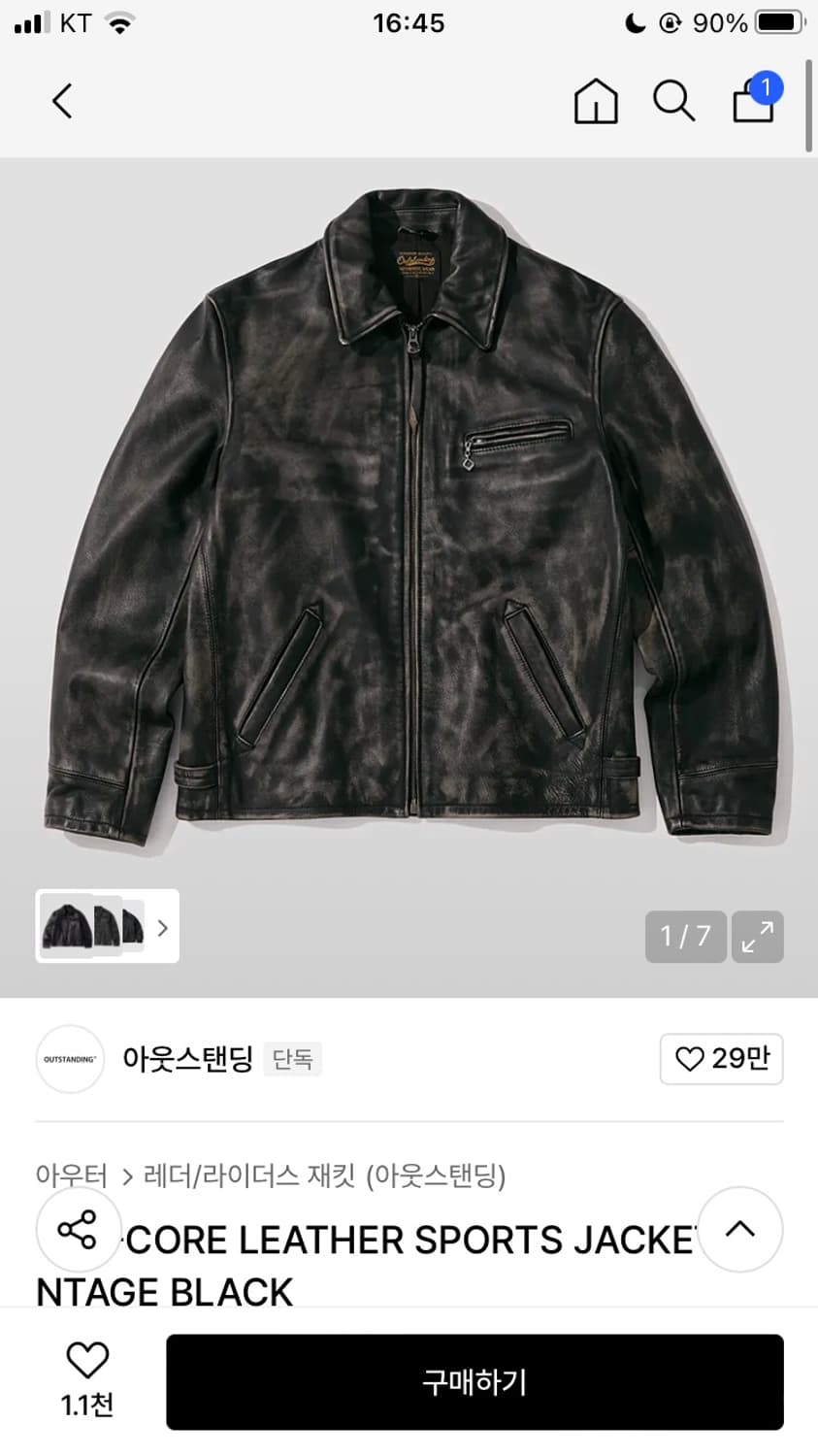
Task: Open the shopping bag with 1 item
Action: click(x=753, y=104)
